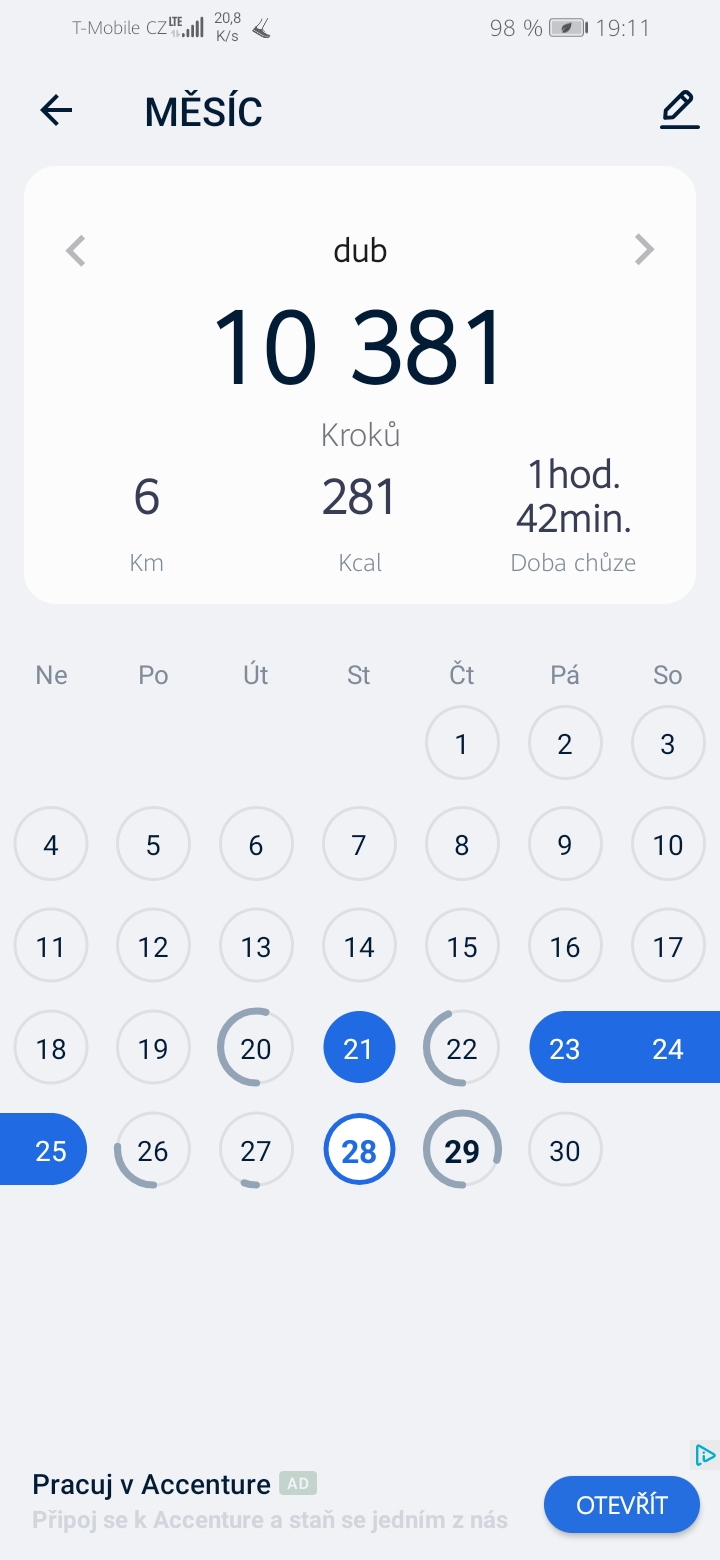
Task: Open day 23 in the calendar
Action: coord(565,1047)
